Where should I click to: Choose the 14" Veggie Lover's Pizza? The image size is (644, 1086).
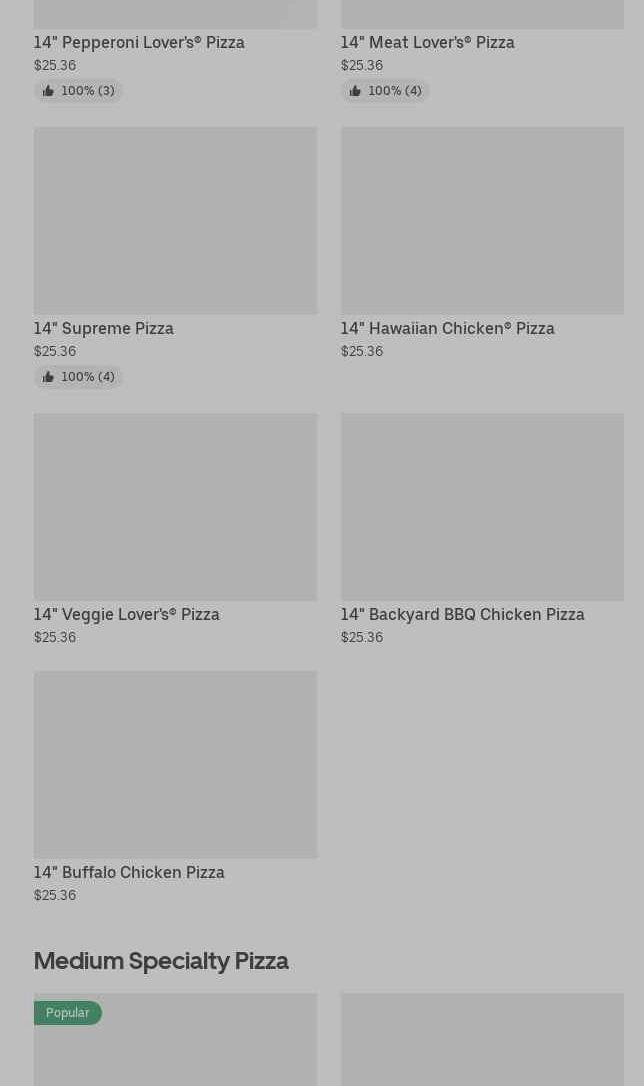coord(175,507)
